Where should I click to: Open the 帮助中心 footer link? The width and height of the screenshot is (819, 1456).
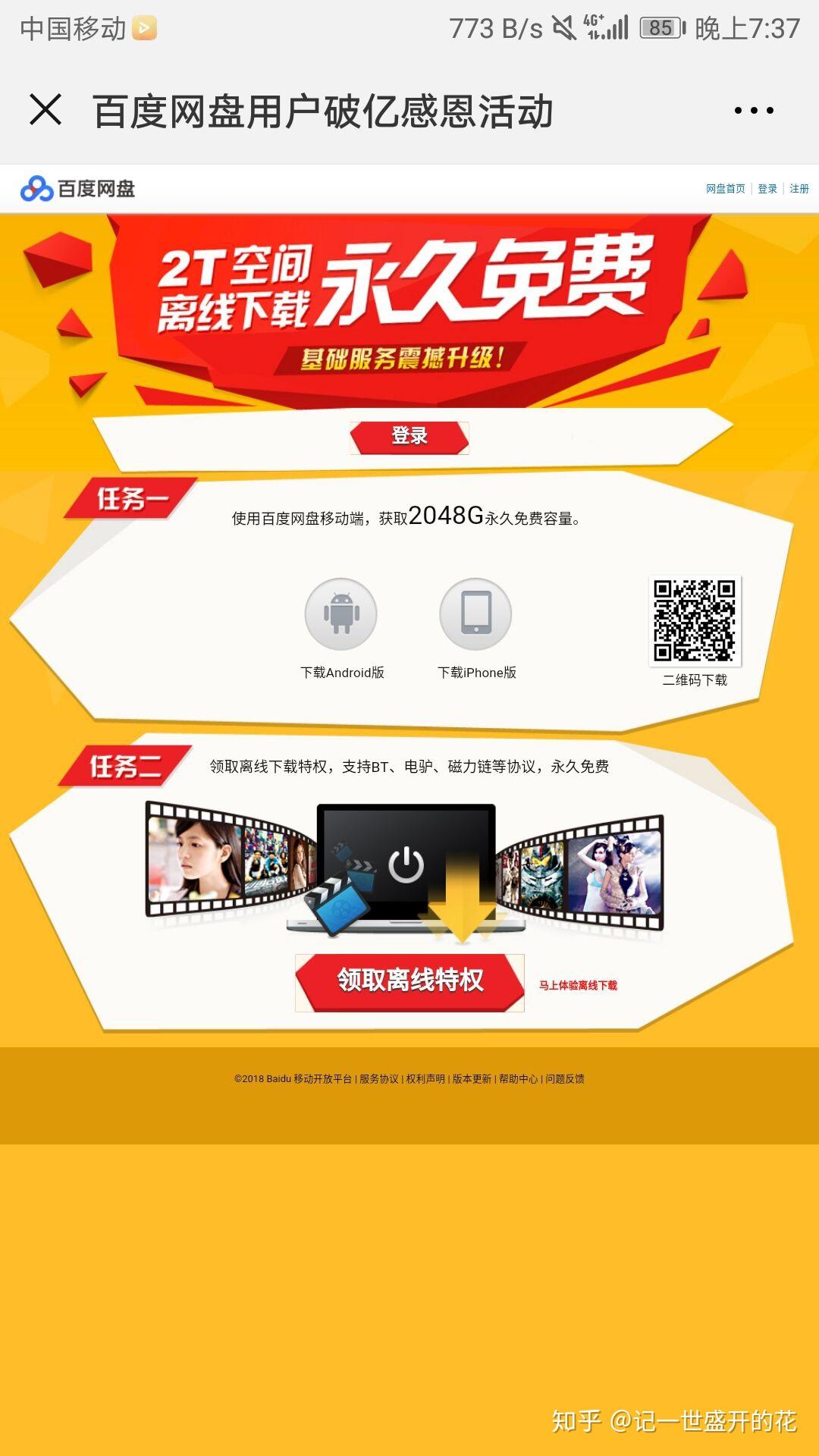click(518, 1078)
